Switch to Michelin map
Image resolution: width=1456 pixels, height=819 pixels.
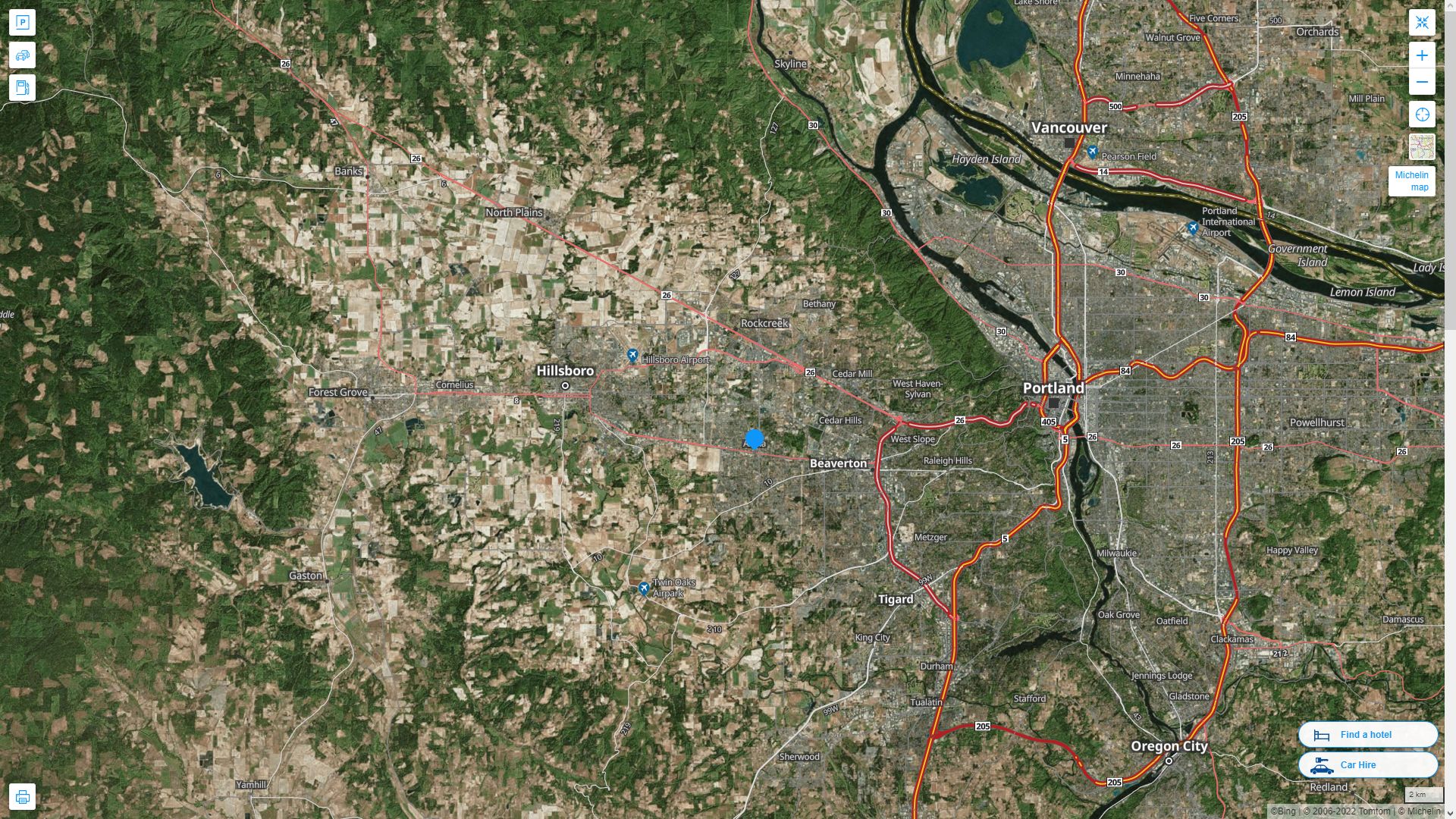[x=1411, y=181]
